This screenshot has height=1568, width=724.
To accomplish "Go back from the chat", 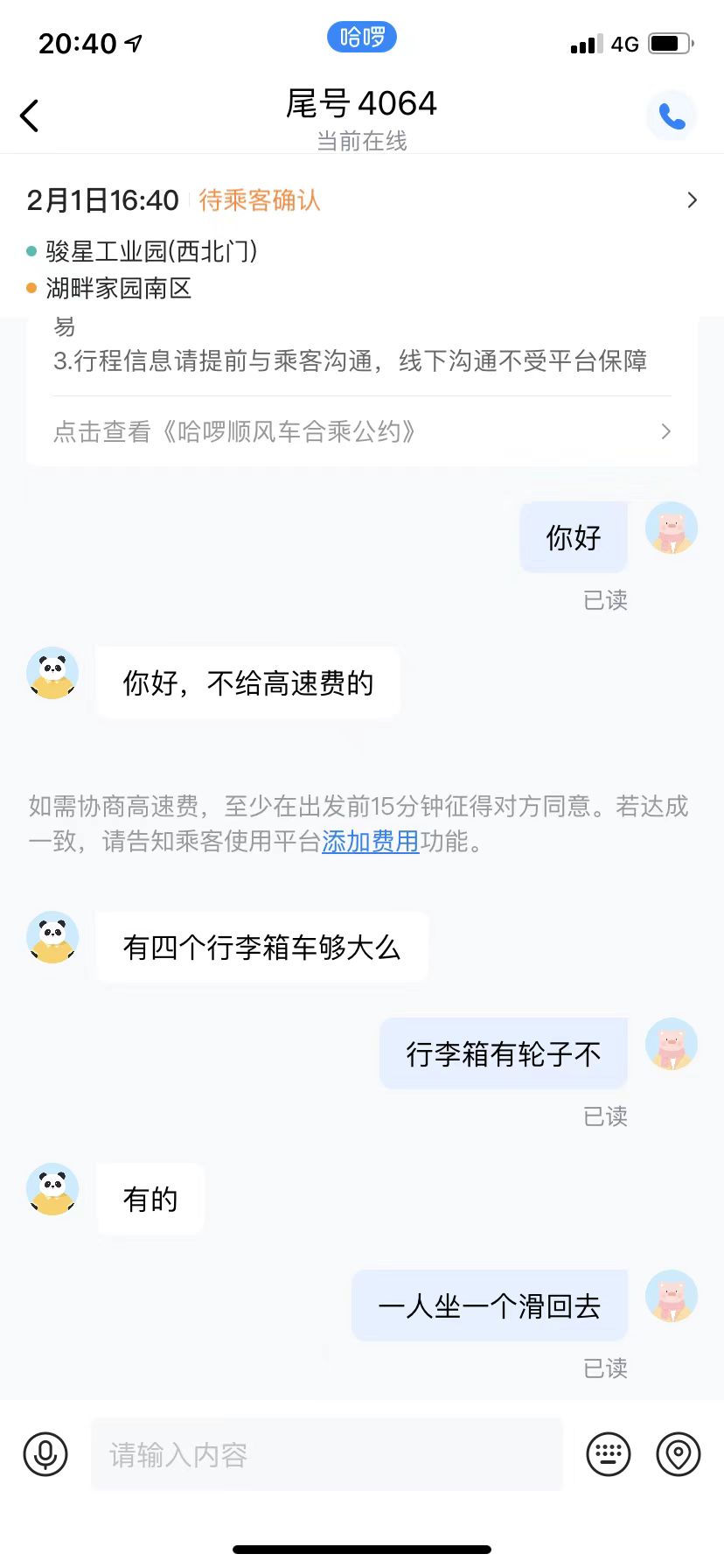I will (x=30, y=115).
